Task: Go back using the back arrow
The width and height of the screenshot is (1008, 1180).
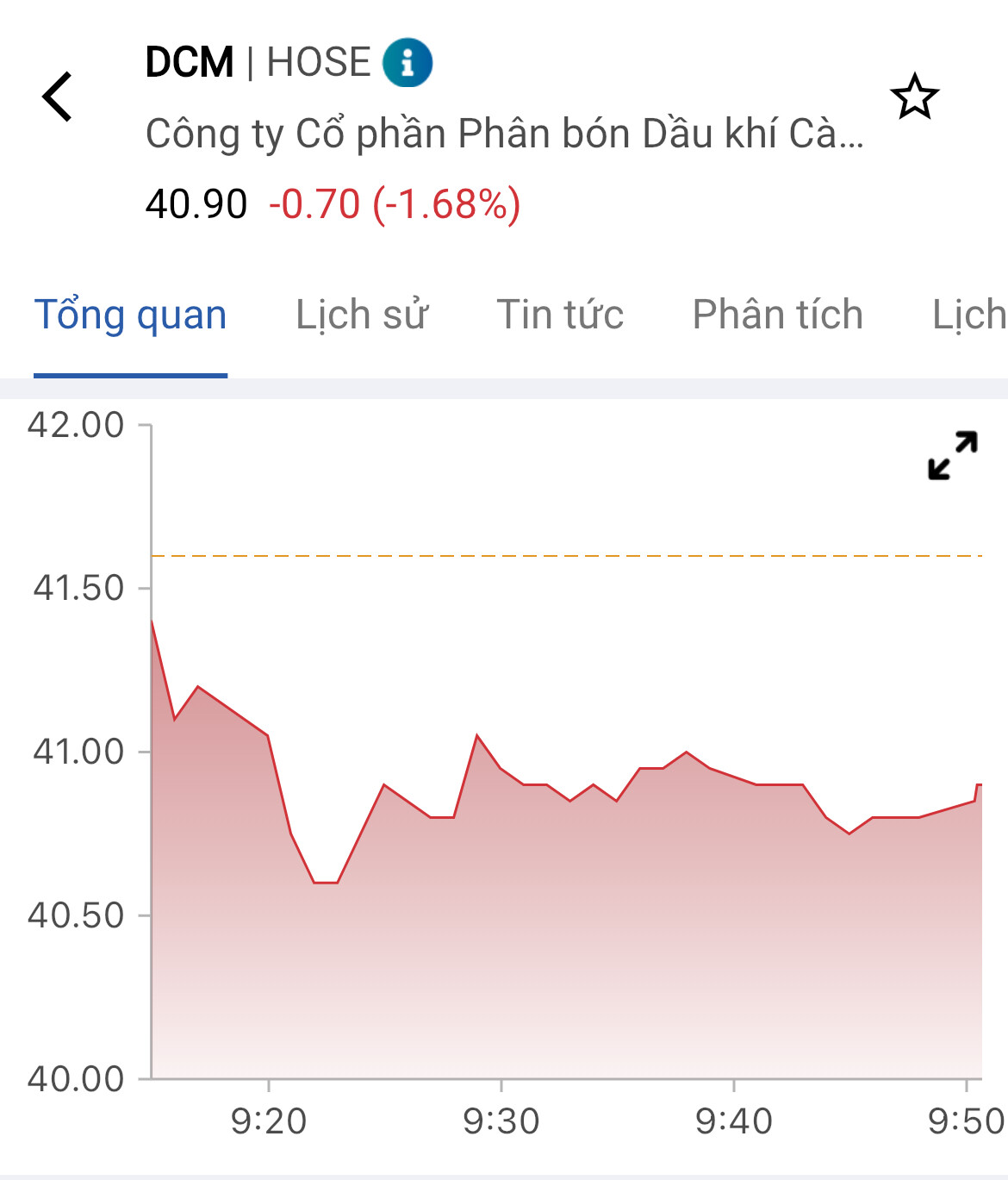Action: point(57,97)
